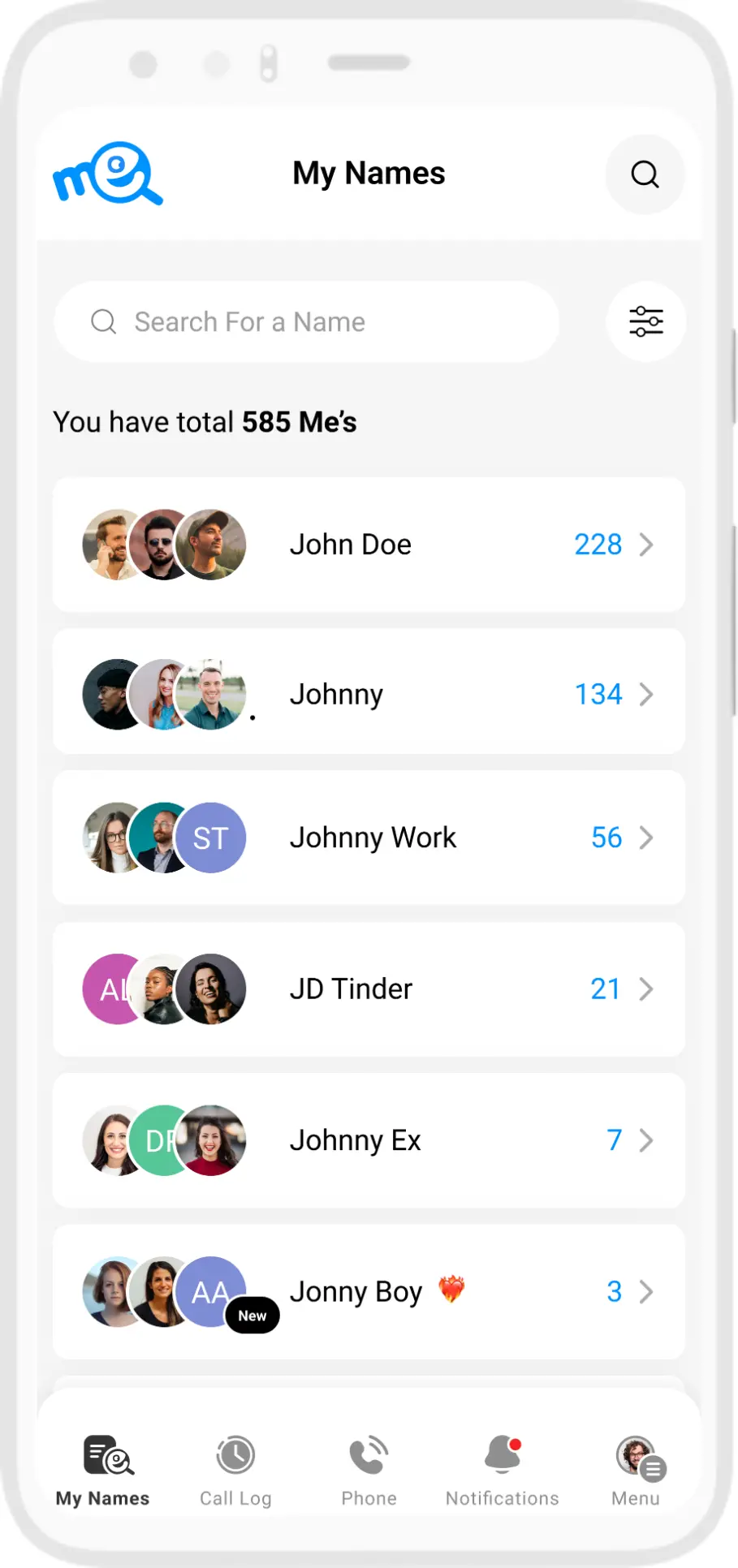The height and width of the screenshot is (1568, 738).
Task: Open the Johnny Work entry
Action: click(x=369, y=838)
